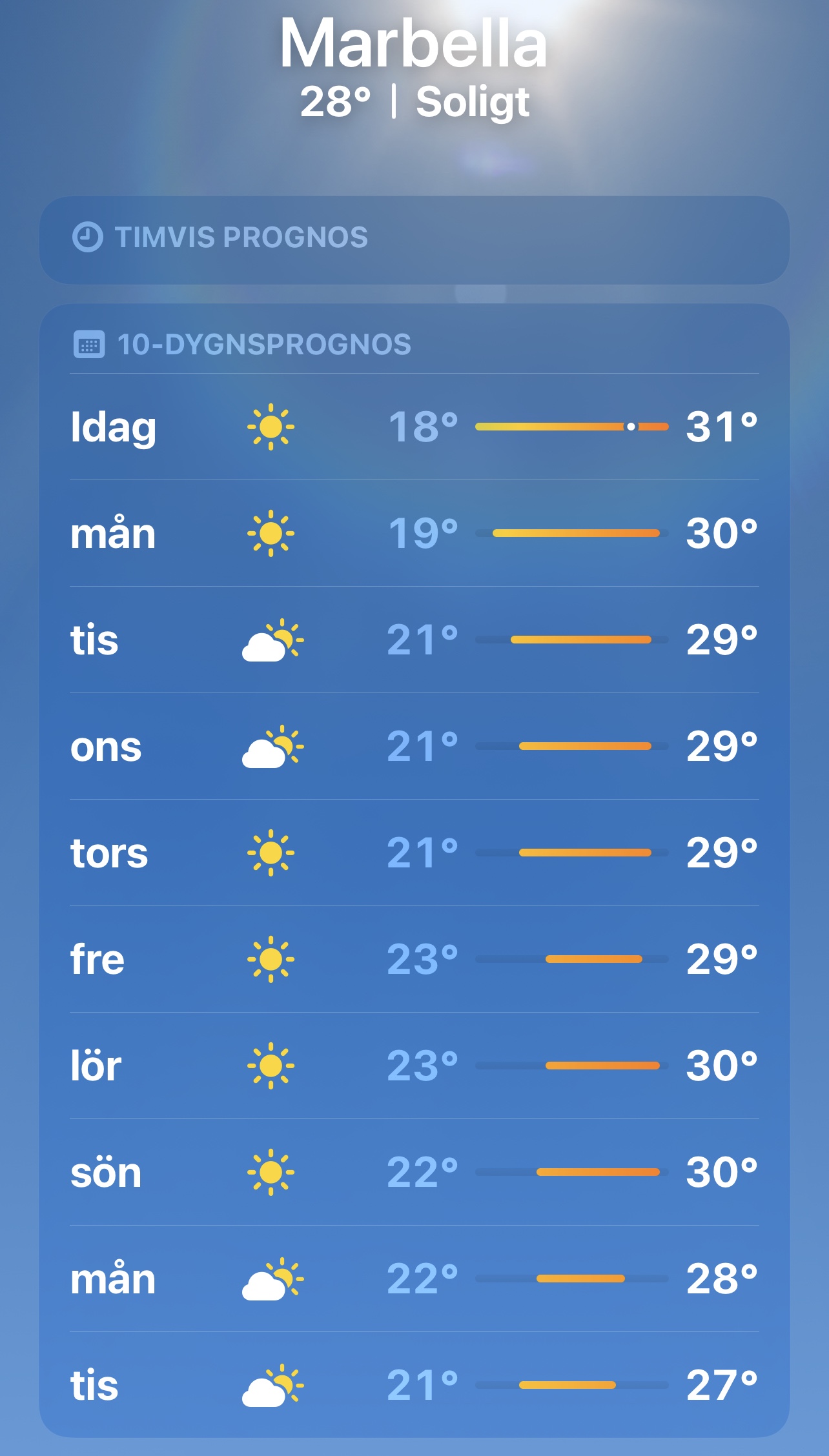Open the first tis forecast with 29° high
Image resolution: width=829 pixels, height=1456 pixels.
pos(414,640)
